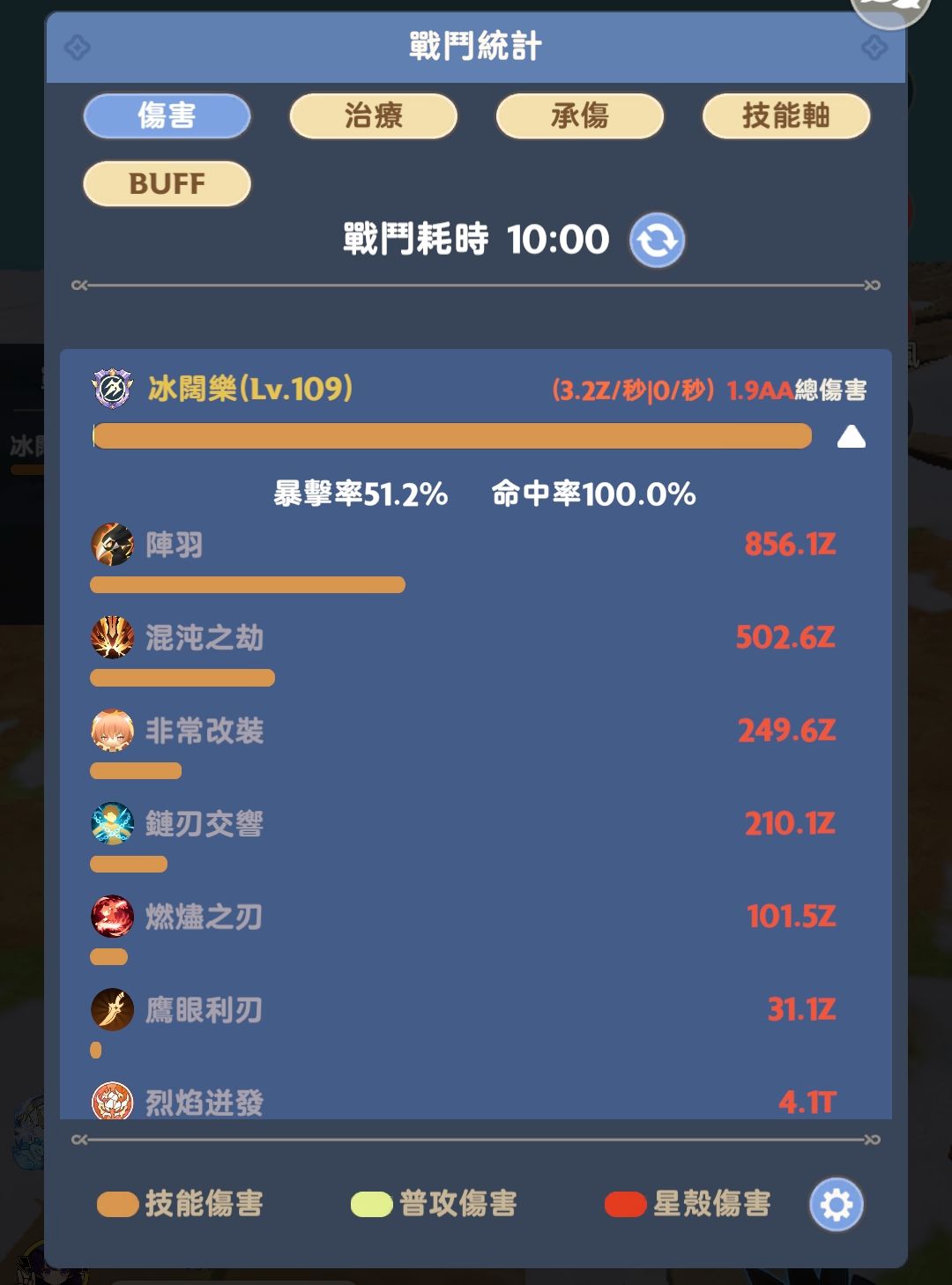The height and width of the screenshot is (1285, 952).
Task: Toggle the 技能傷害 legend swatch
Action: tap(115, 1202)
